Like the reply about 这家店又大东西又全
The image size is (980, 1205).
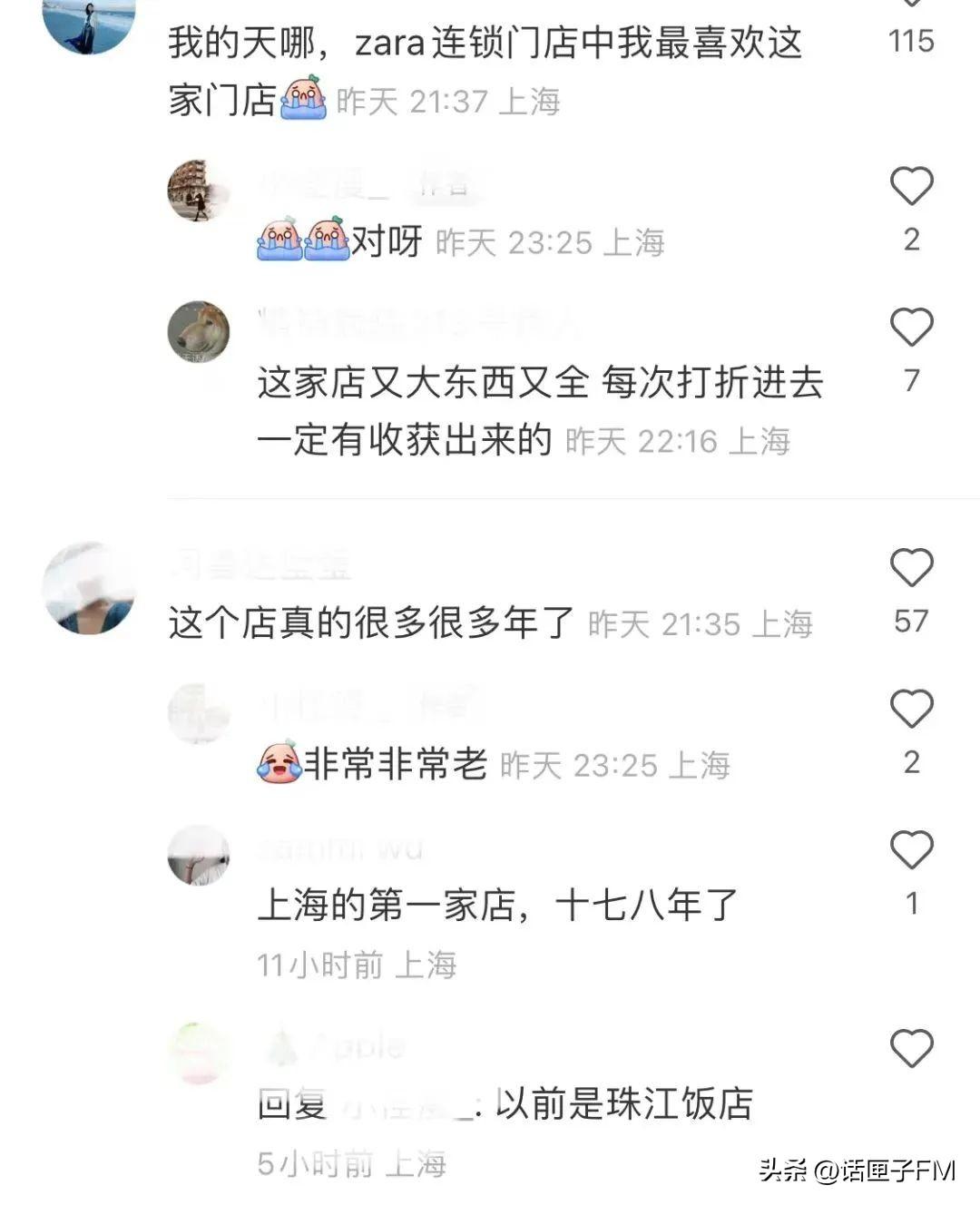pyautogui.click(x=911, y=328)
